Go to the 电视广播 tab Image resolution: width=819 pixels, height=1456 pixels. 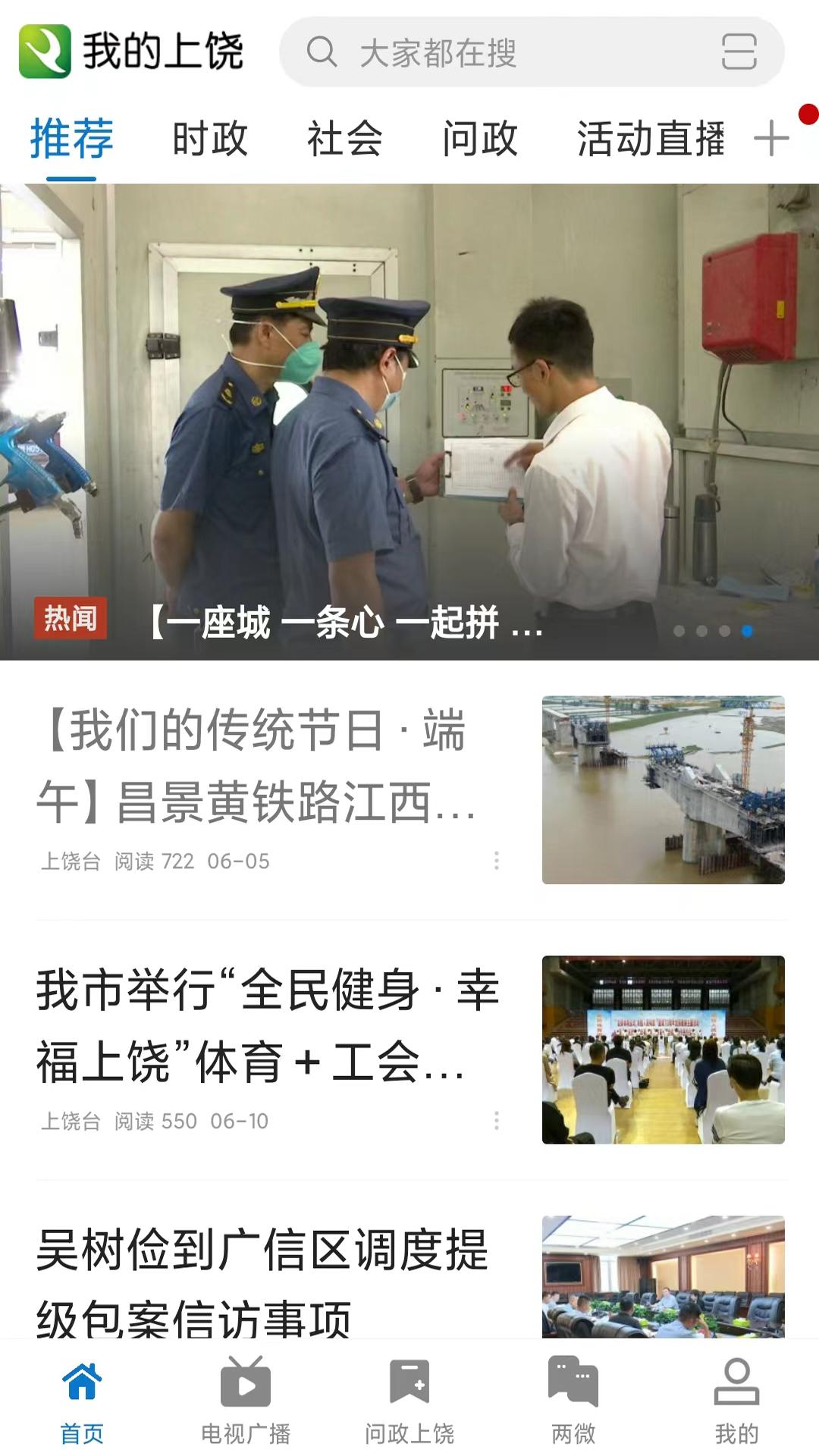click(x=246, y=1400)
